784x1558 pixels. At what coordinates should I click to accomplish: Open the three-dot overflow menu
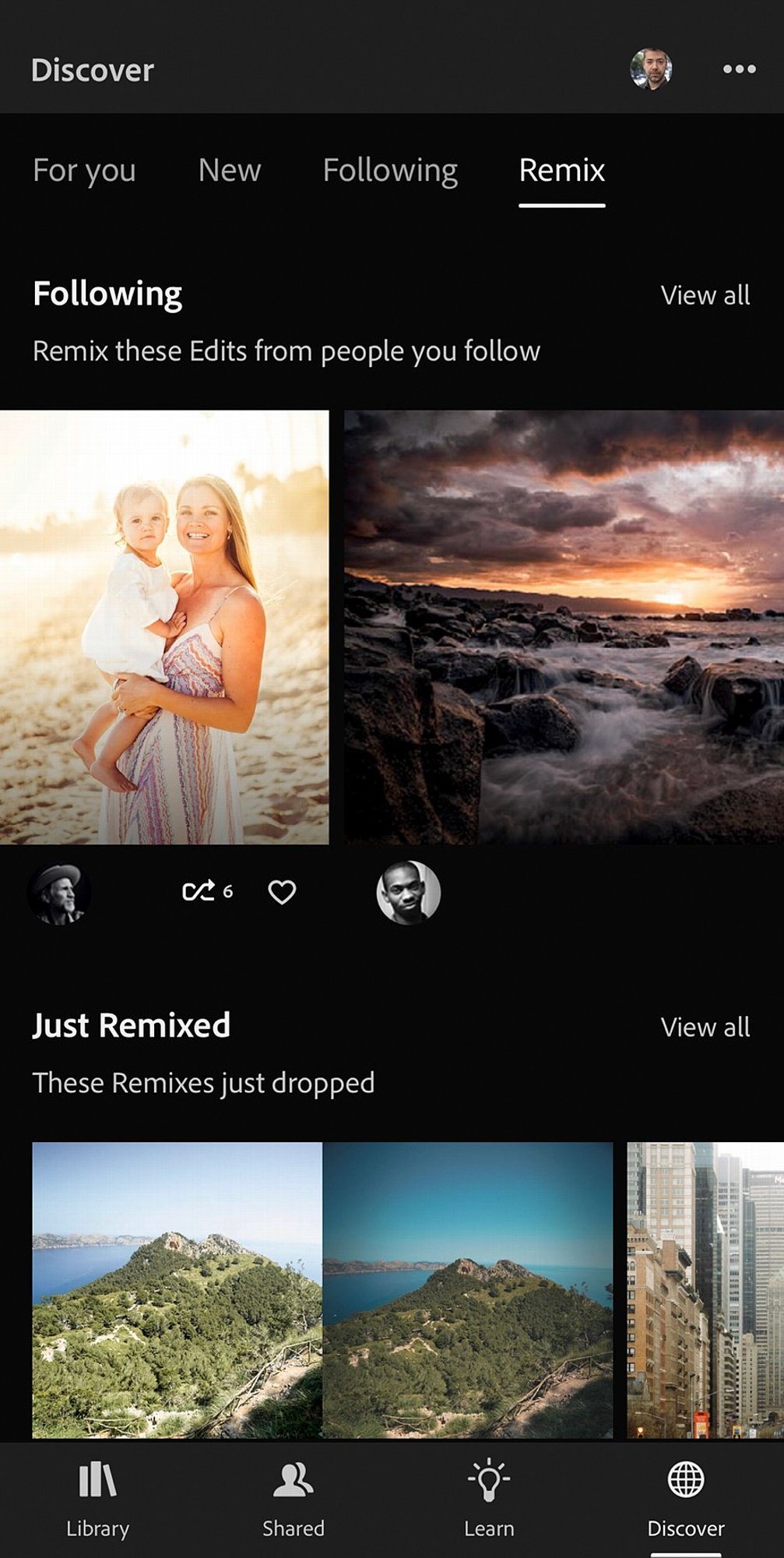pyautogui.click(x=739, y=69)
